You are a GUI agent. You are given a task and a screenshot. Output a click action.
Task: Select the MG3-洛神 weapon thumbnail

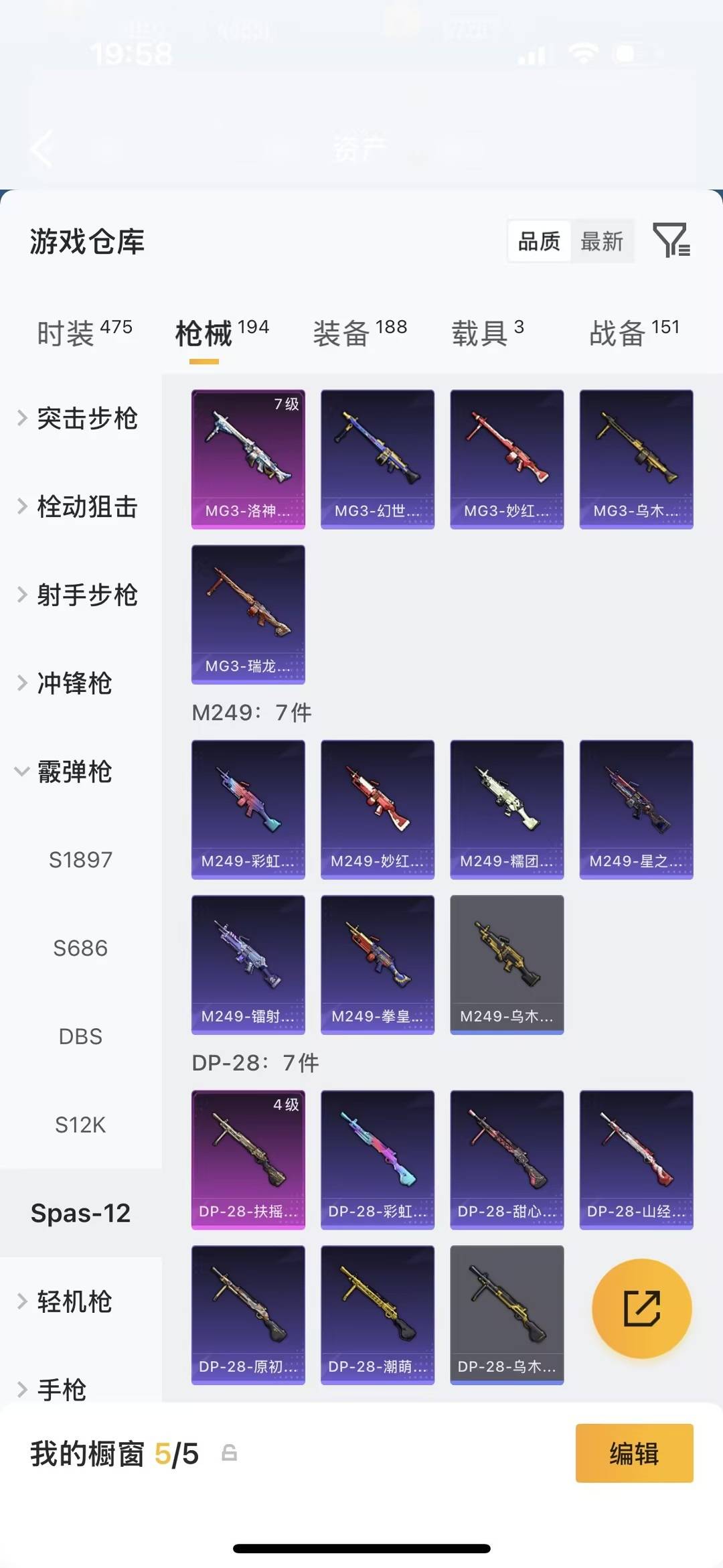[x=248, y=457]
